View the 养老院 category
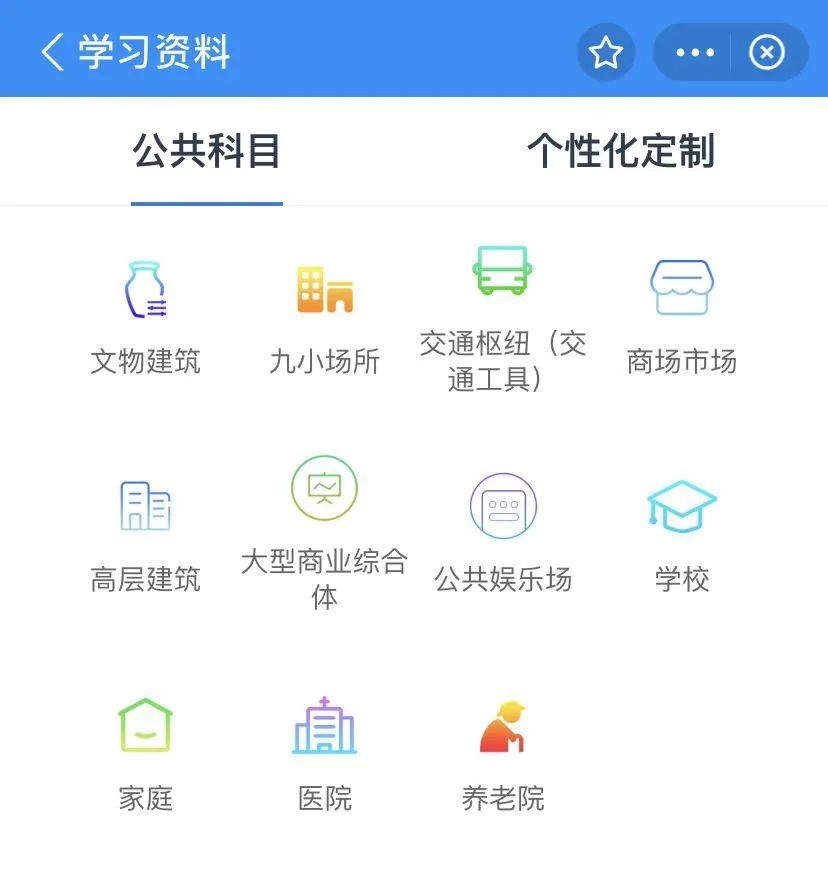The width and height of the screenshot is (828, 874). 503,752
